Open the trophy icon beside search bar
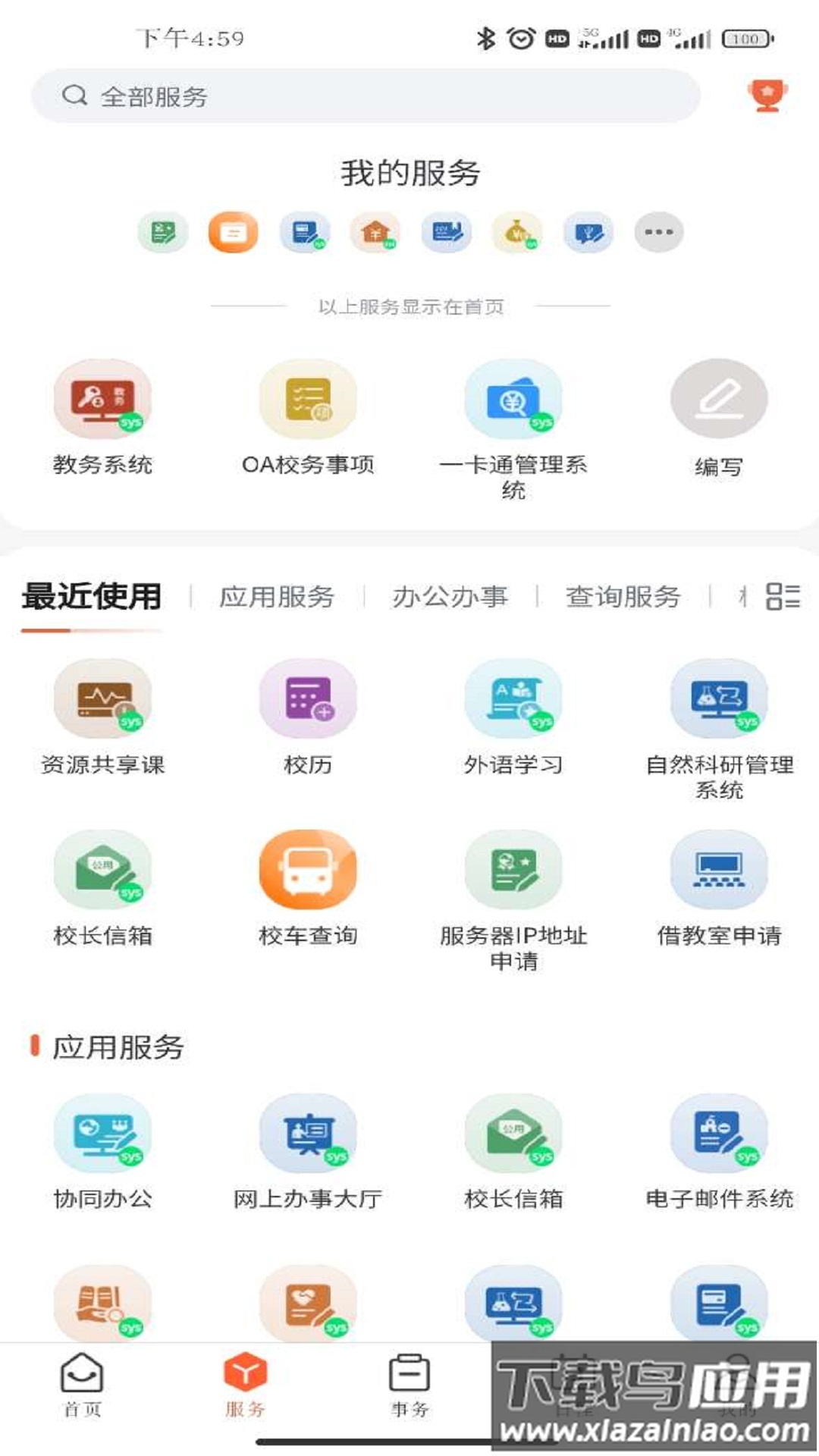The height and width of the screenshot is (1456, 819). [x=768, y=96]
